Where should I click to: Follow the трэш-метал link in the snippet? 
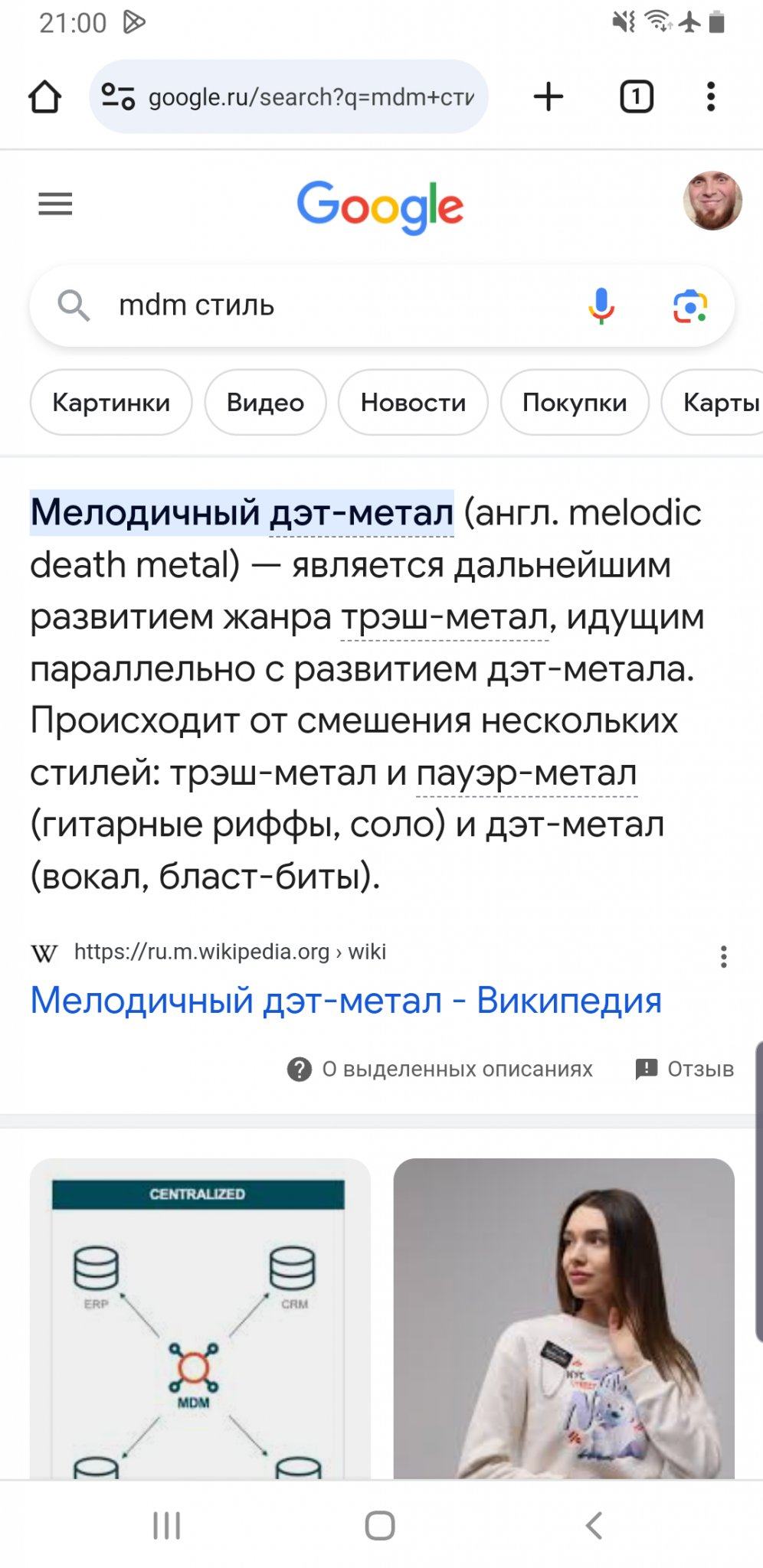[x=444, y=617]
